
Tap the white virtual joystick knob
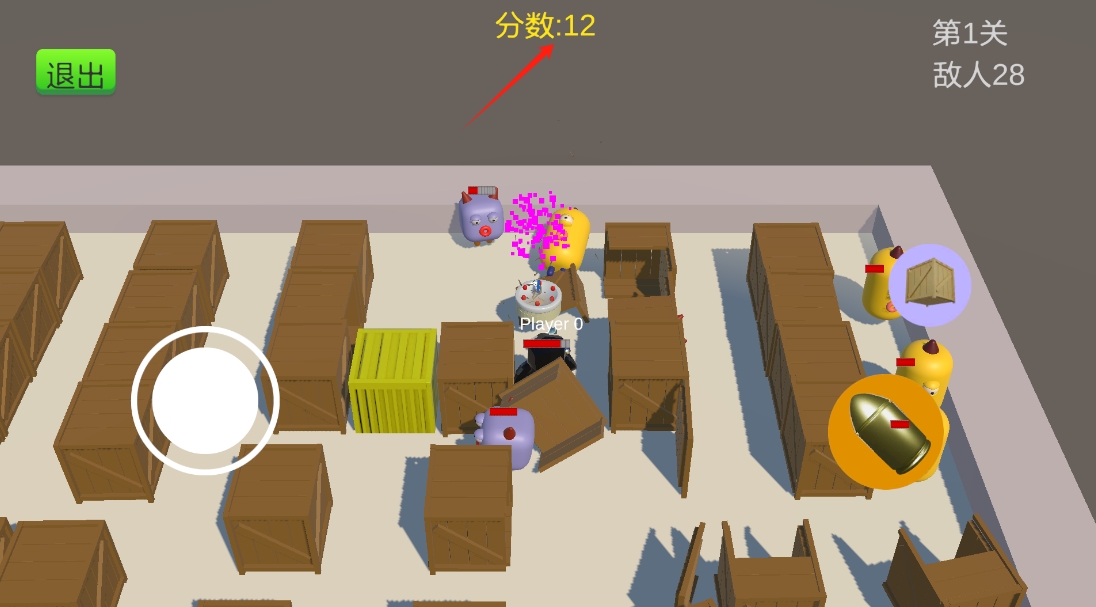click(x=205, y=401)
